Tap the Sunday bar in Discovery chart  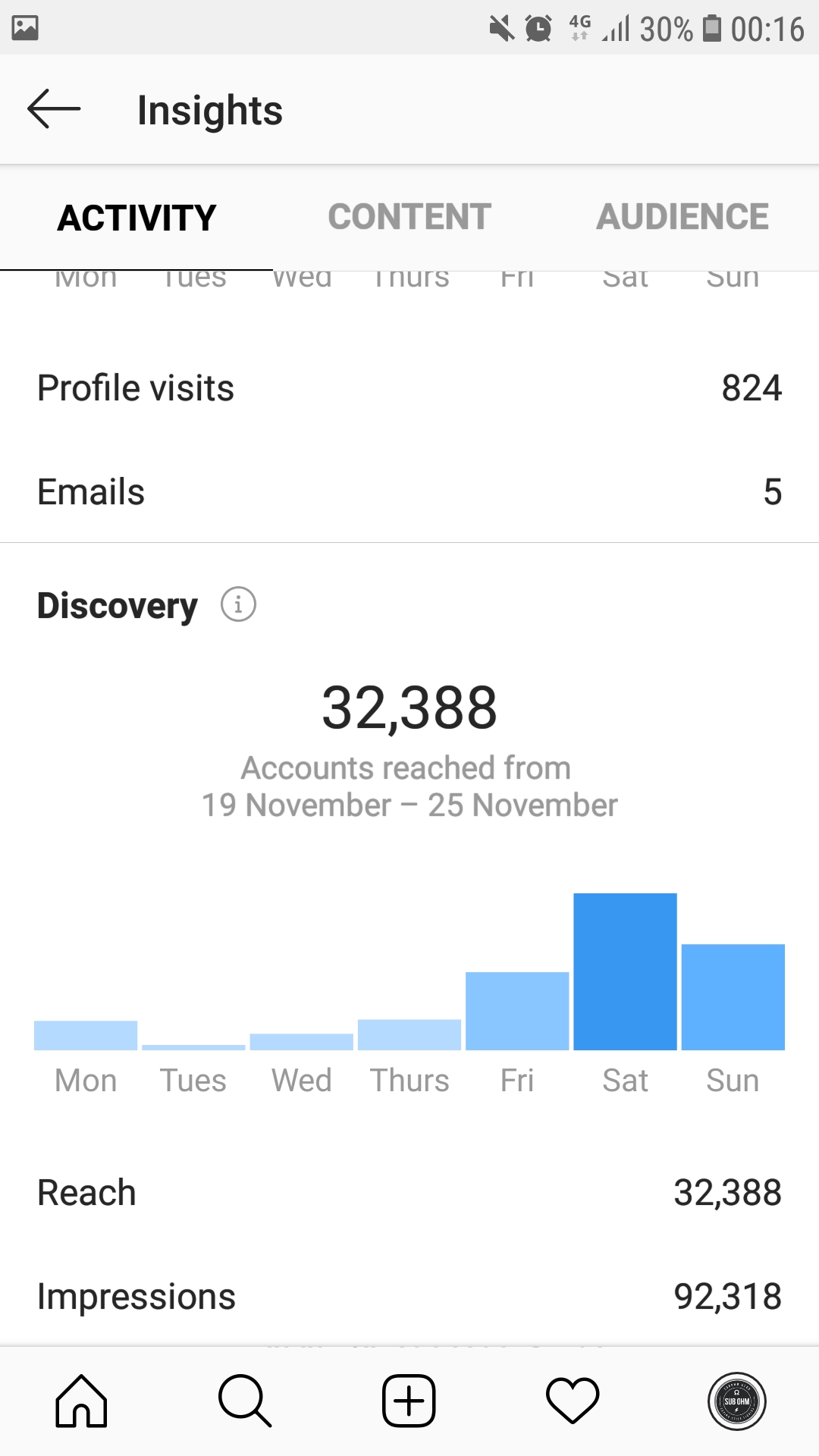point(733,997)
